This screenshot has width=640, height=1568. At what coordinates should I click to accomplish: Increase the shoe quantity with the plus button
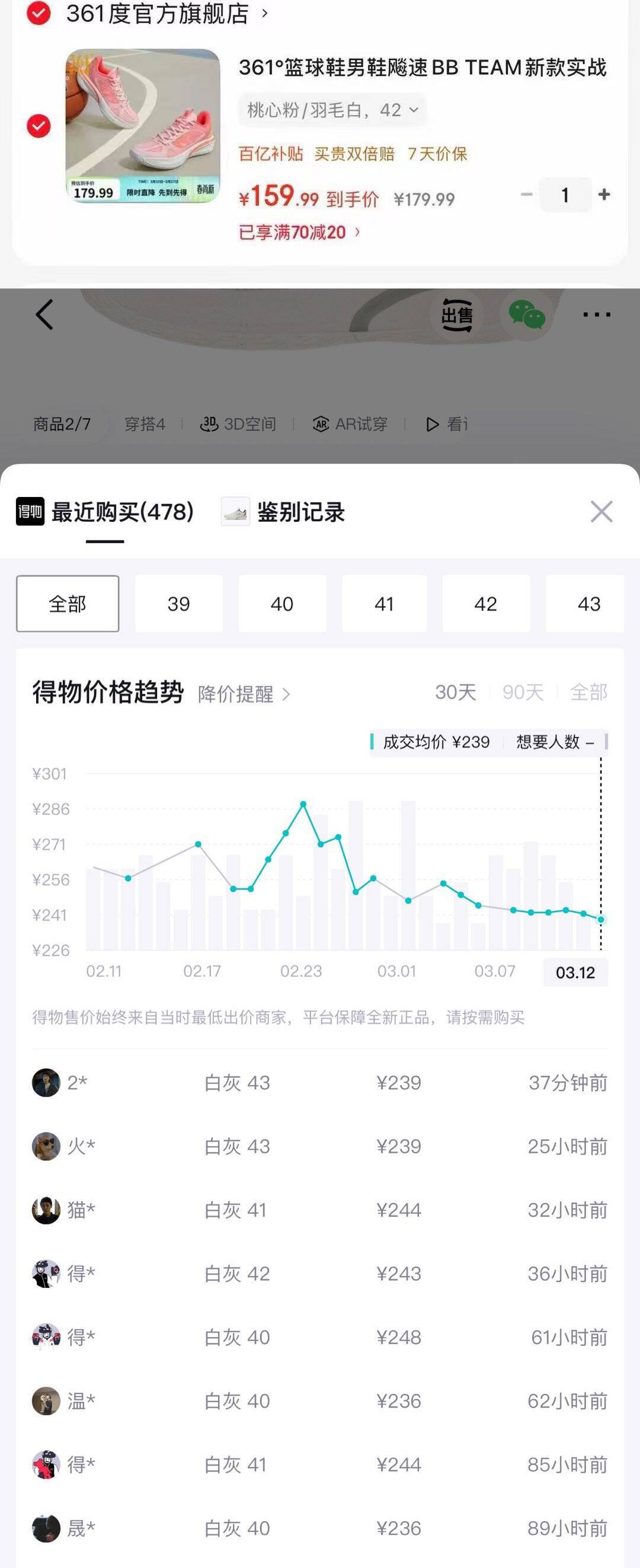604,195
